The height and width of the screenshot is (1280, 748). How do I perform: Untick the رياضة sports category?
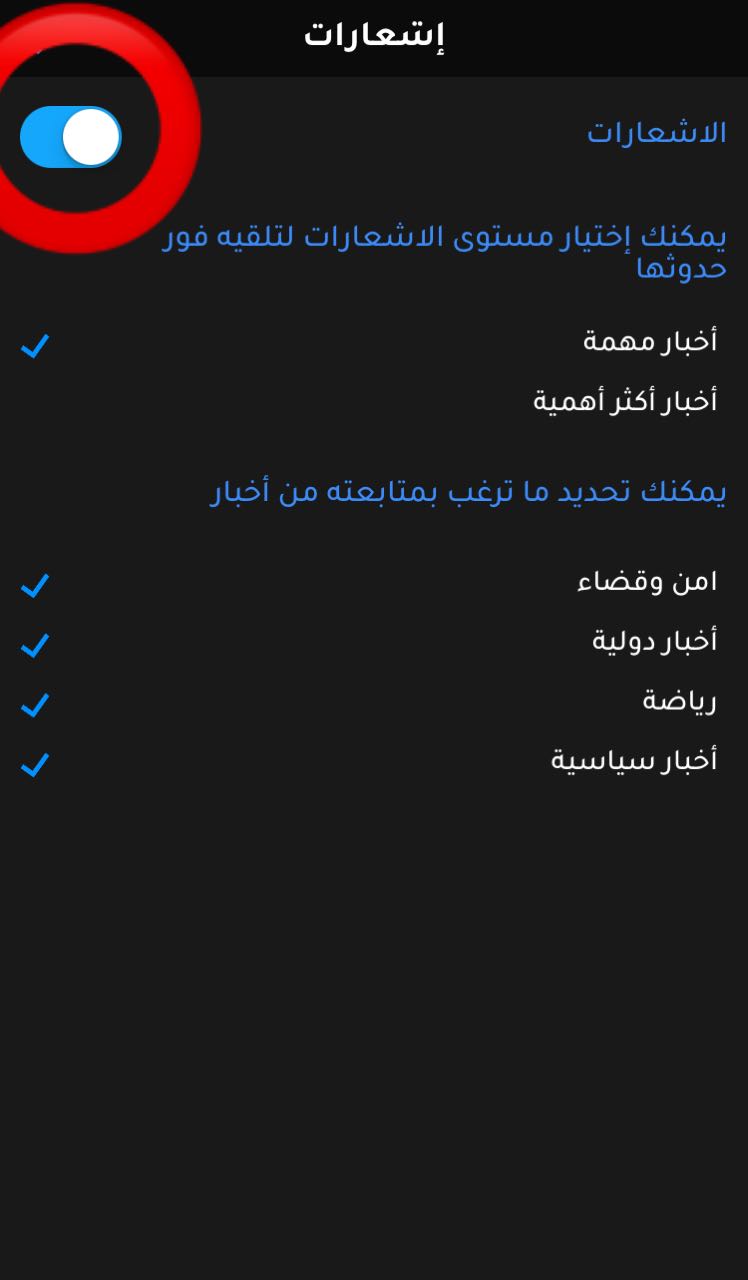tap(374, 702)
